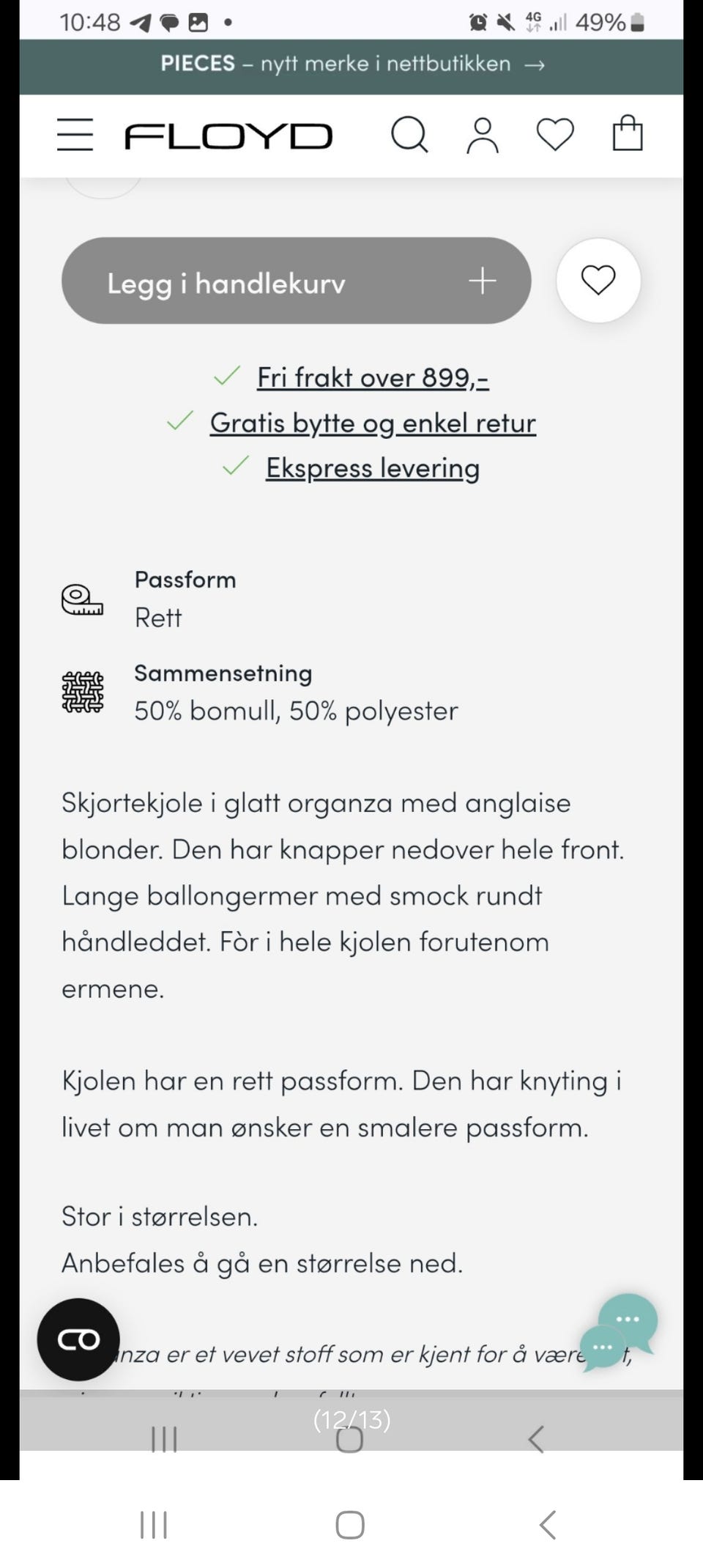
Task: Open the Fri frakt over 899 link
Action: click(373, 377)
